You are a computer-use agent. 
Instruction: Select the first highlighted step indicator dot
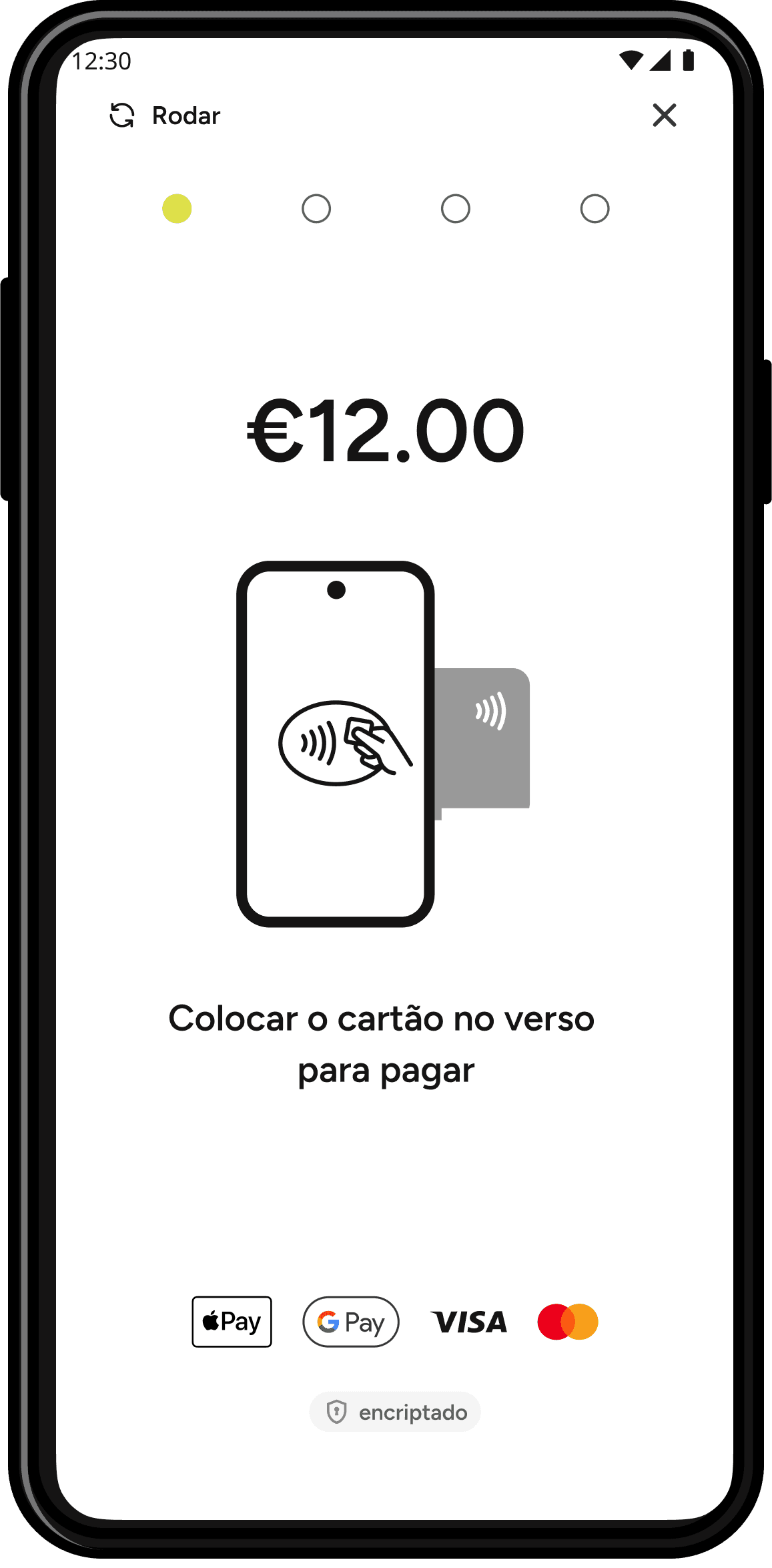[176, 208]
